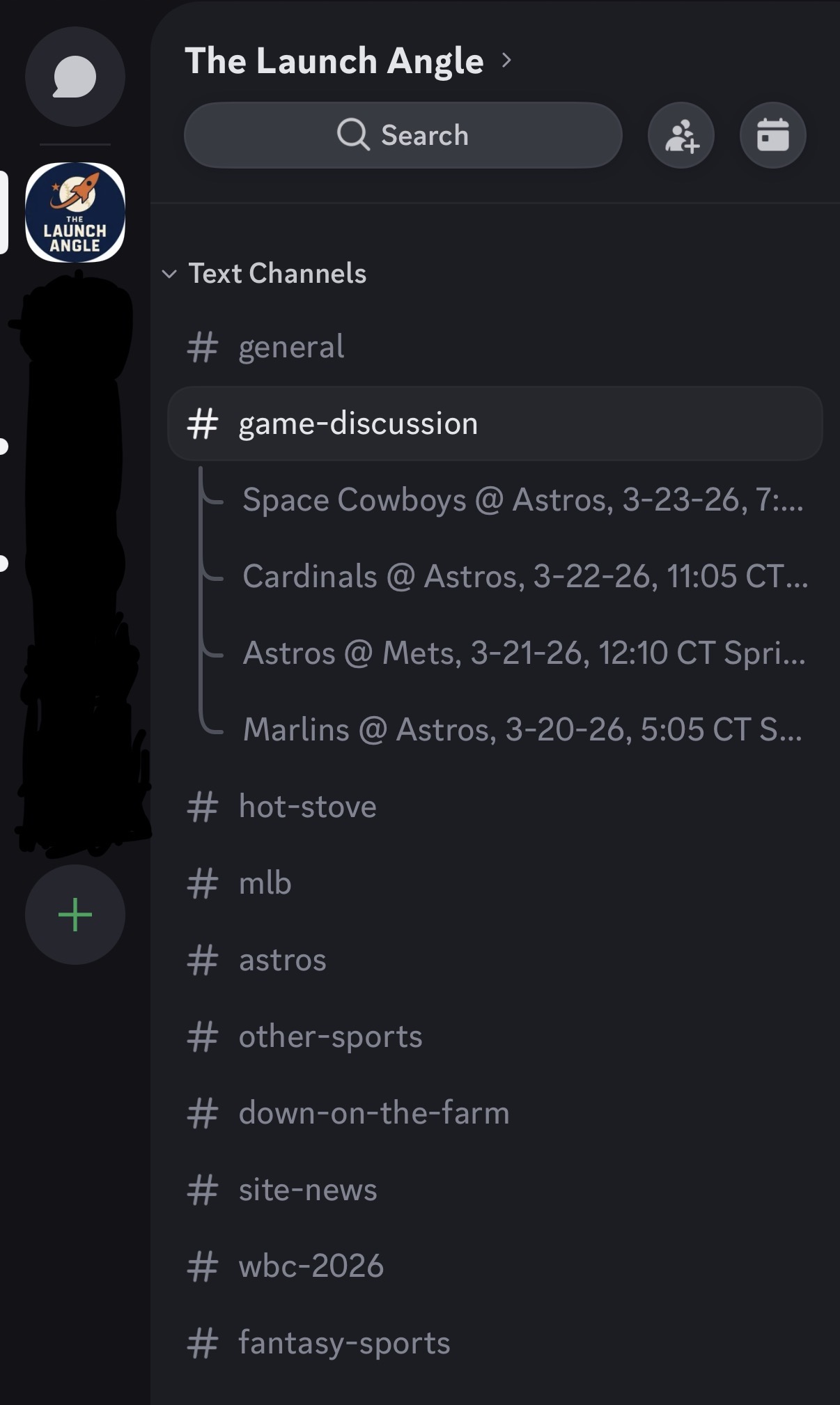Tap the Search box
Viewport: 840px width, 1405px height.
[403, 135]
